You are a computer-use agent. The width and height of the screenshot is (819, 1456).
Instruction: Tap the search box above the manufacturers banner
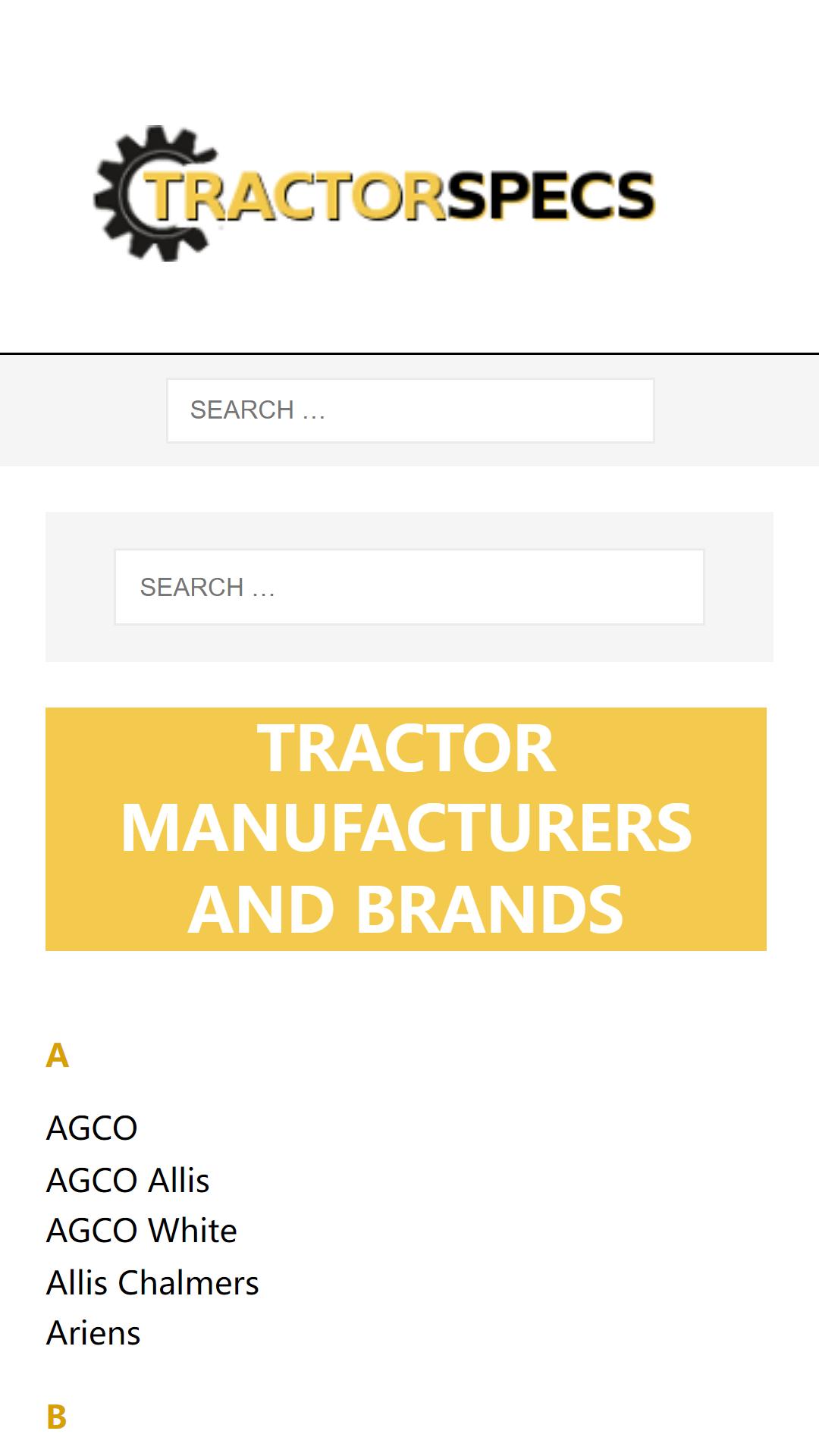[x=409, y=587]
